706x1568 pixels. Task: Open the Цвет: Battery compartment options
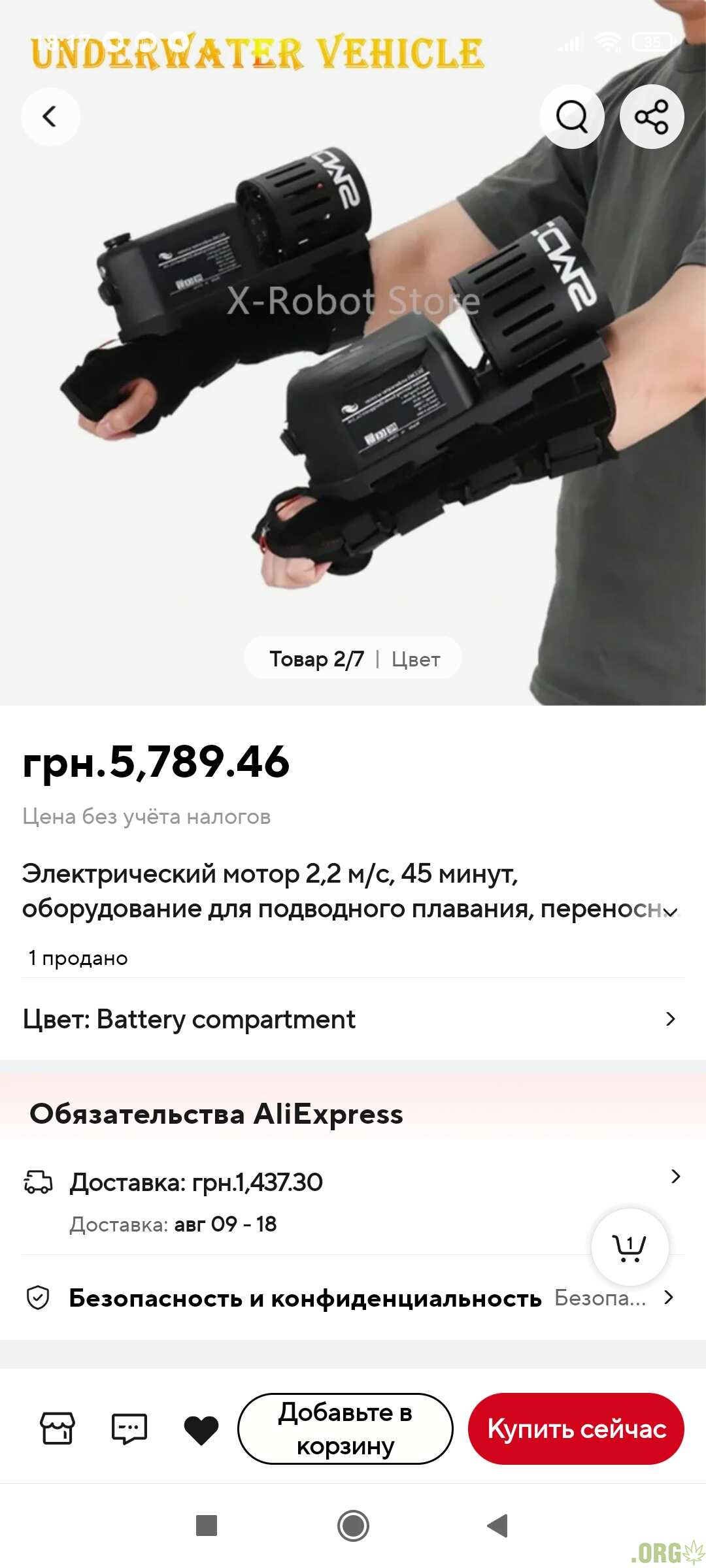[353, 1019]
